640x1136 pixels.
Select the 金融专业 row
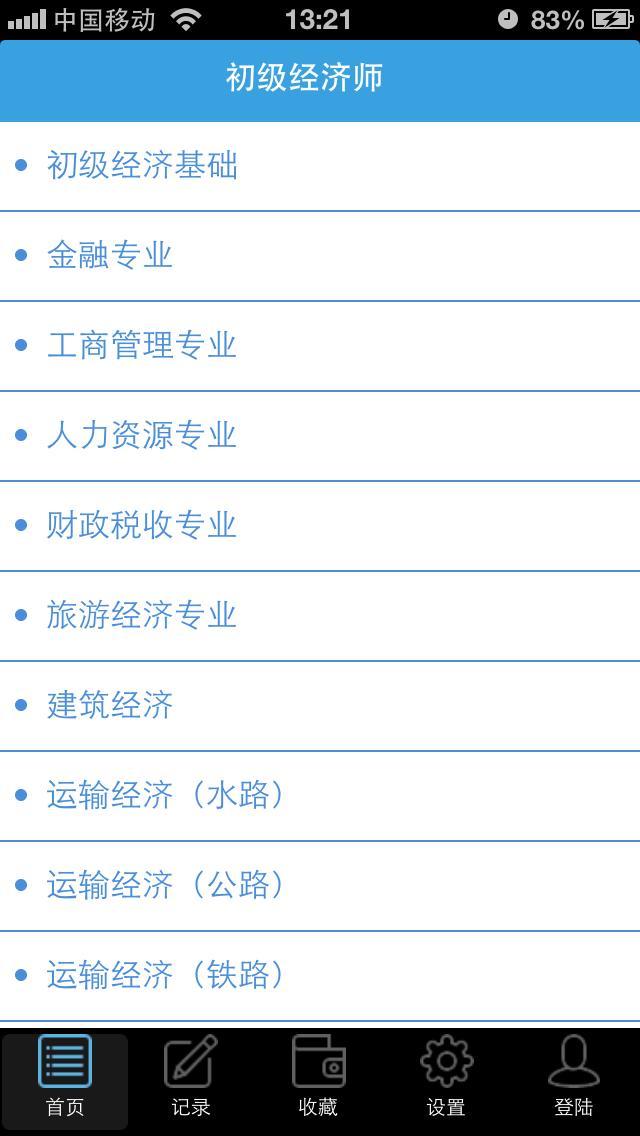pos(320,256)
